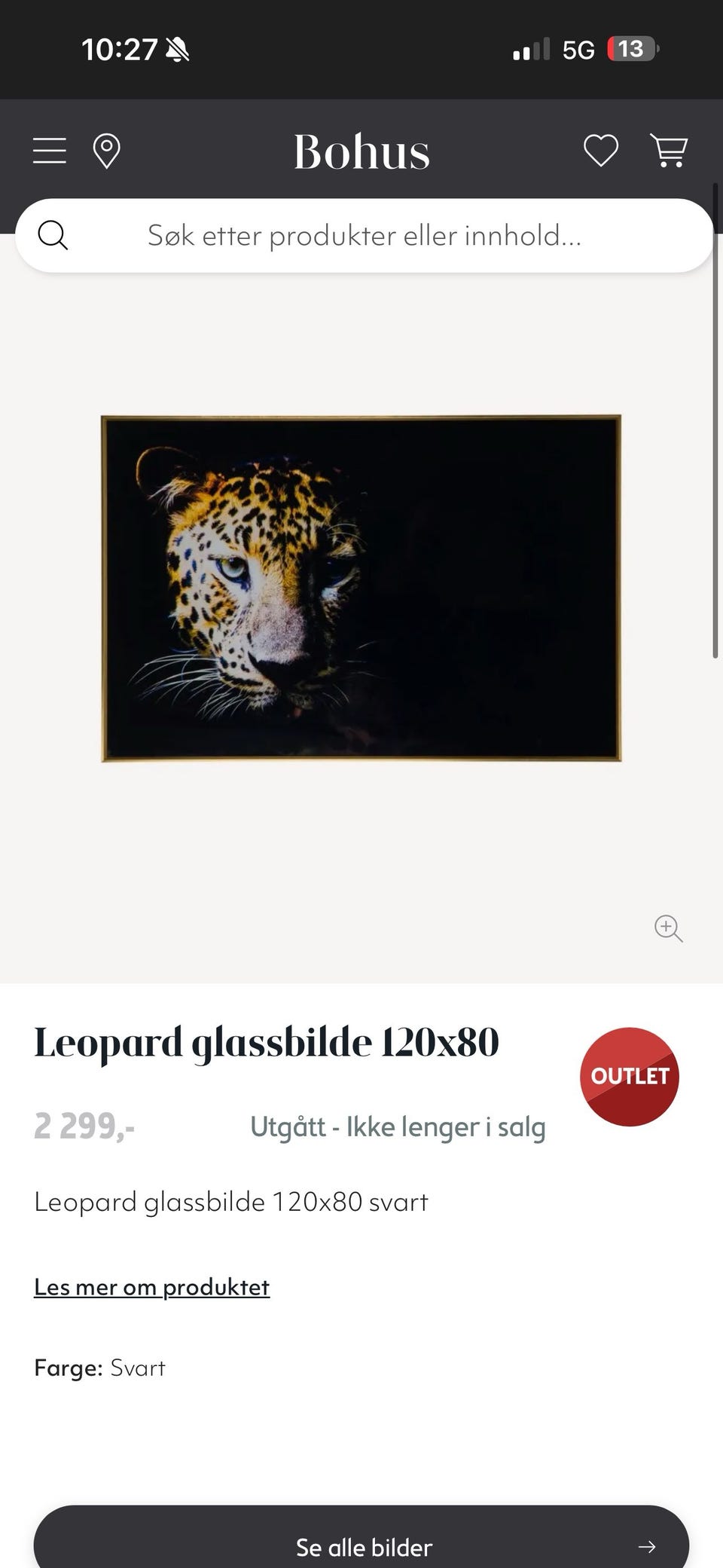This screenshot has height=1568, width=723.
Task: Open the shopping cart icon
Action: [x=669, y=150]
